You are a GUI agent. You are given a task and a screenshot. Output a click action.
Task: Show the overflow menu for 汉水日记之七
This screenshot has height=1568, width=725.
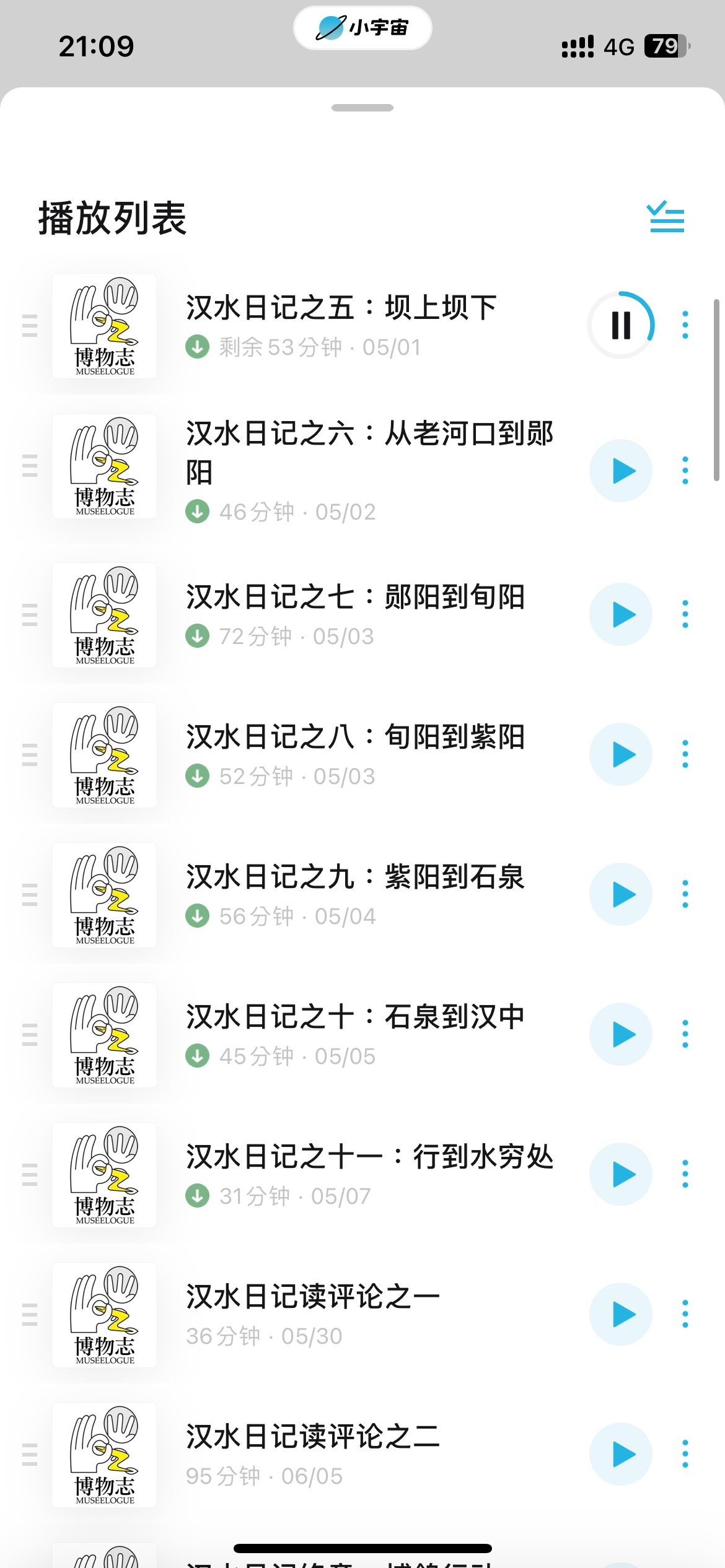[x=685, y=614]
